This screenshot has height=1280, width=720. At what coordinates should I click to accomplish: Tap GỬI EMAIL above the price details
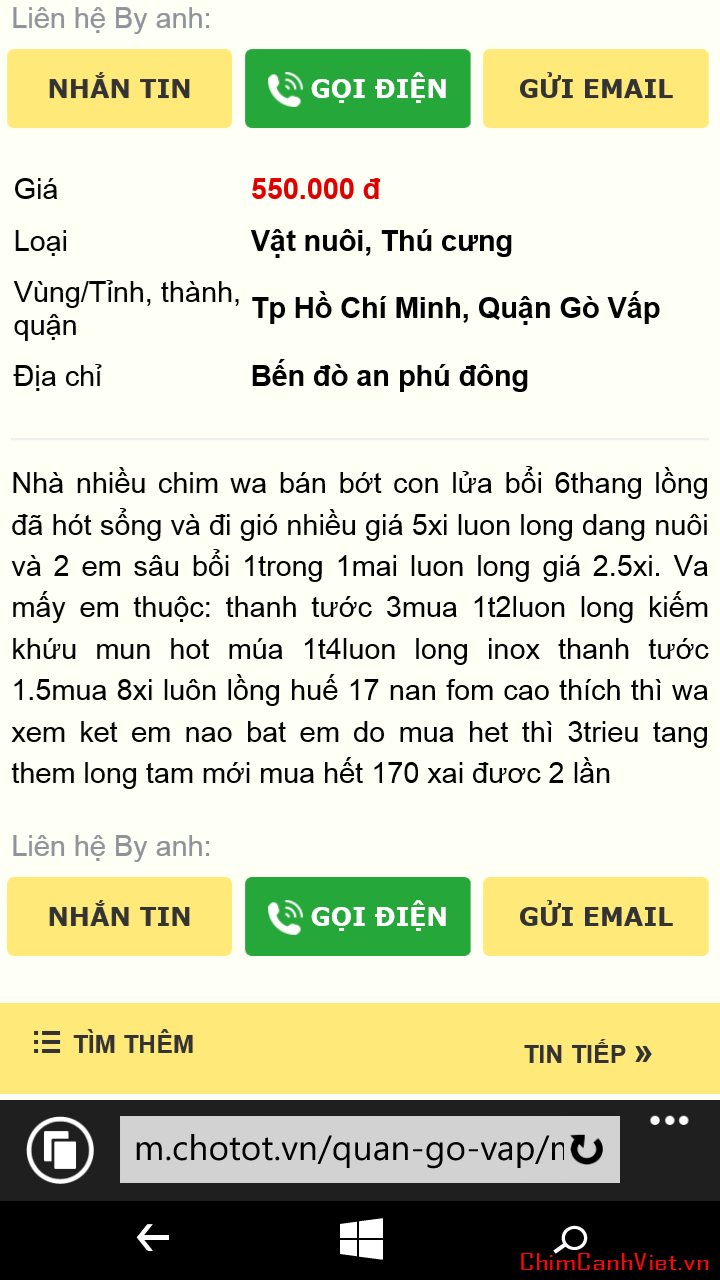[596, 89]
